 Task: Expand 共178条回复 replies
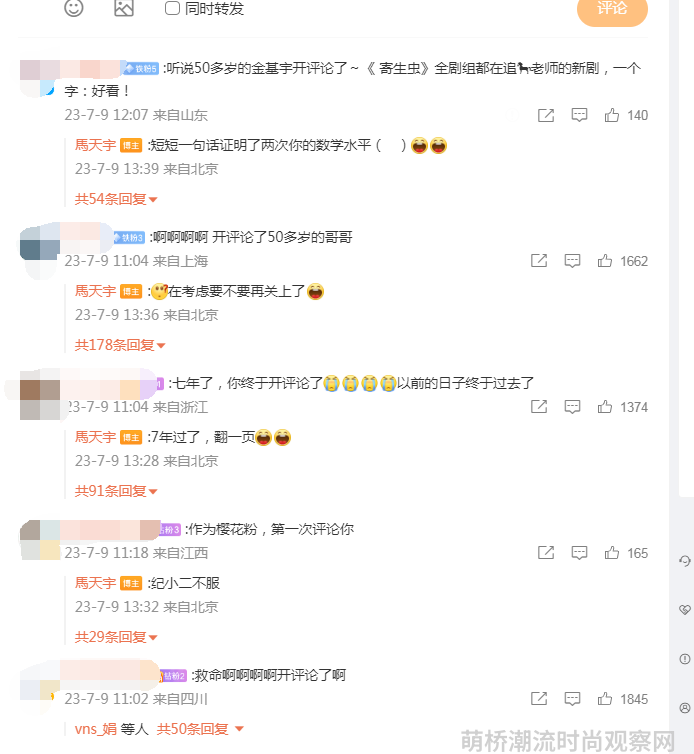(x=119, y=345)
